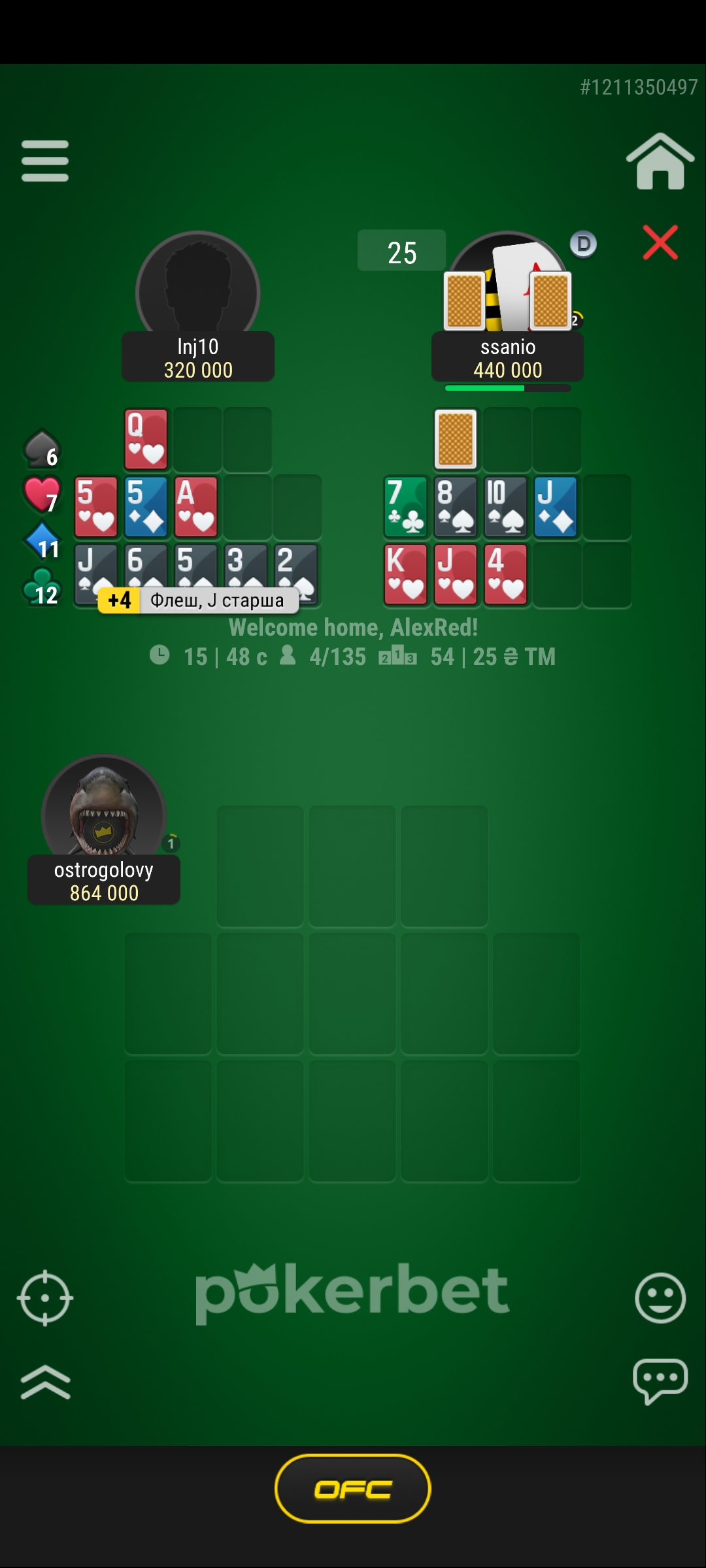Tap the crosshair target icon
Viewport: 706px width, 1568px height.
click(44, 1298)
